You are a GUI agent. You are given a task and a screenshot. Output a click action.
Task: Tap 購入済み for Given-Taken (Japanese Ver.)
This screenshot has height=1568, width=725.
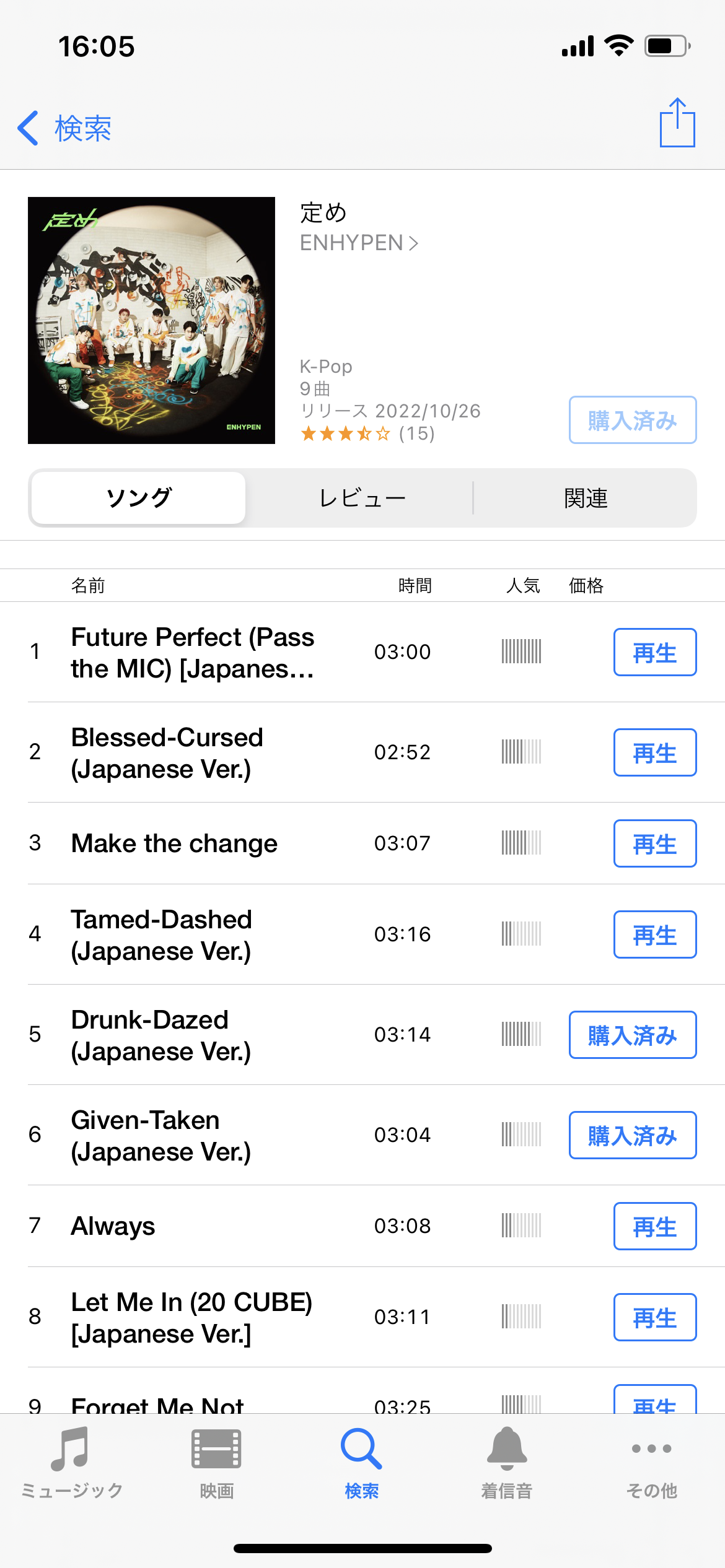coord(632,1135)
